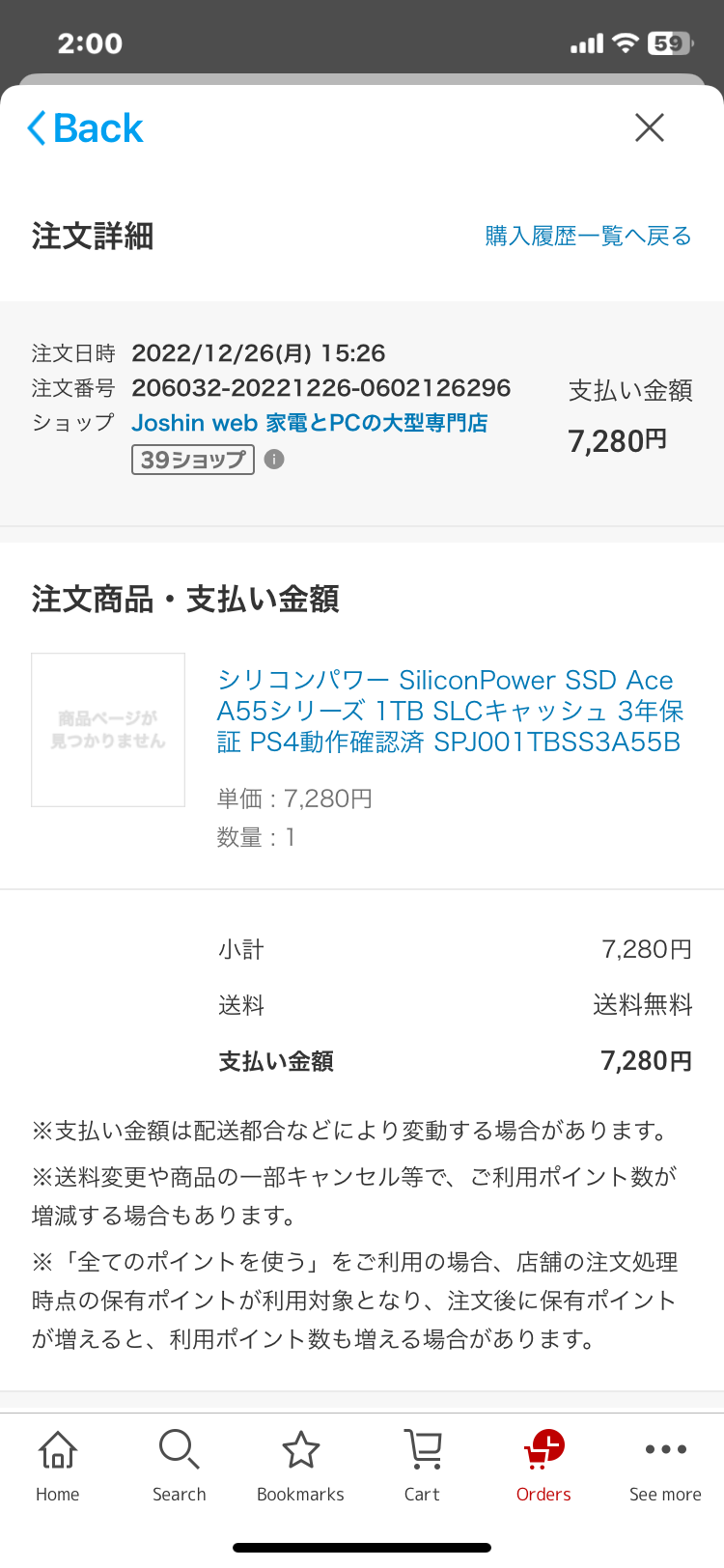Screen dimensions: 724x1568
Task: Open the See more menu
Action: click(665, 1466)
